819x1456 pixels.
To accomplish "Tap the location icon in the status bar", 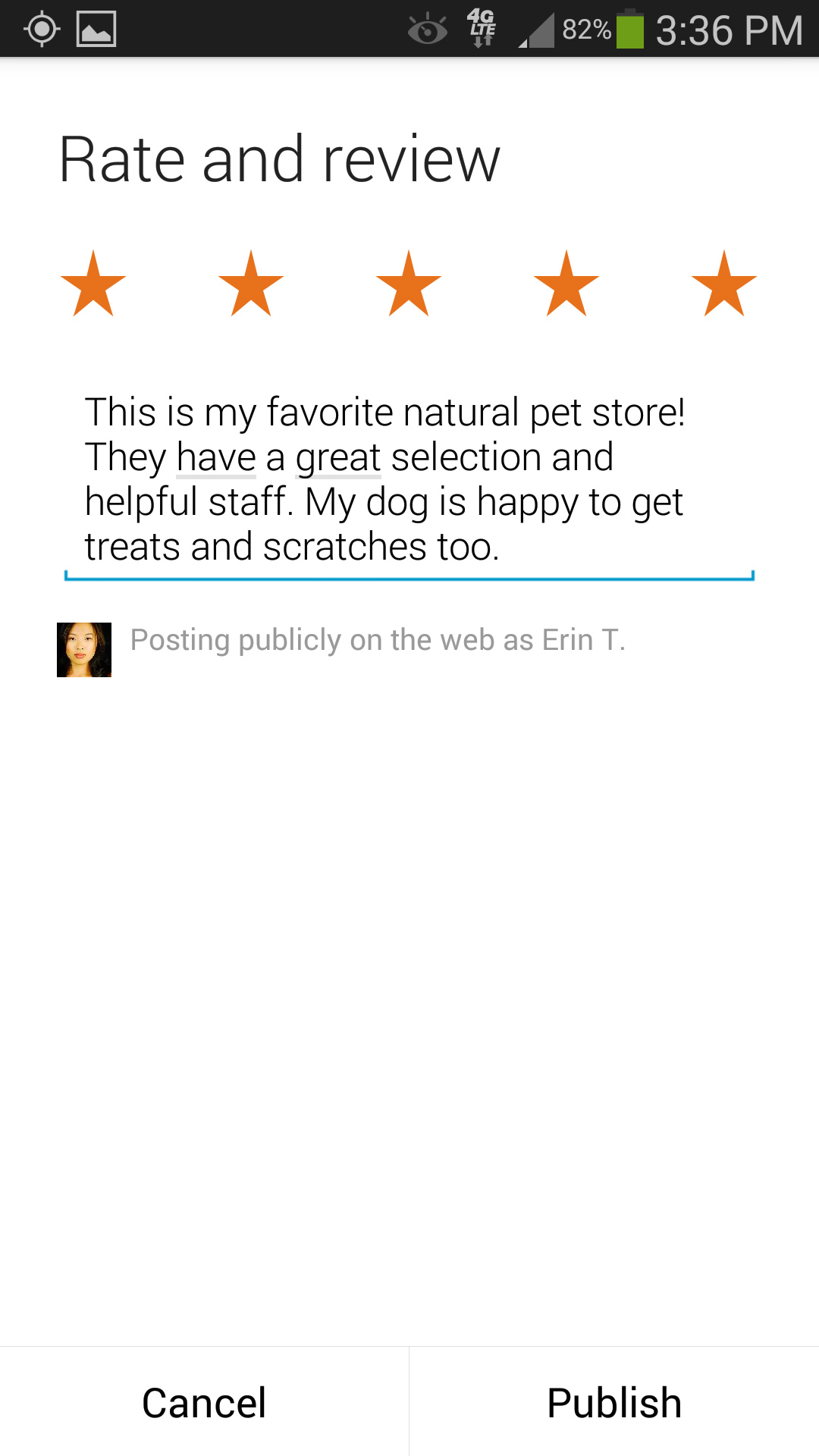I will click(x=41, y=29).
